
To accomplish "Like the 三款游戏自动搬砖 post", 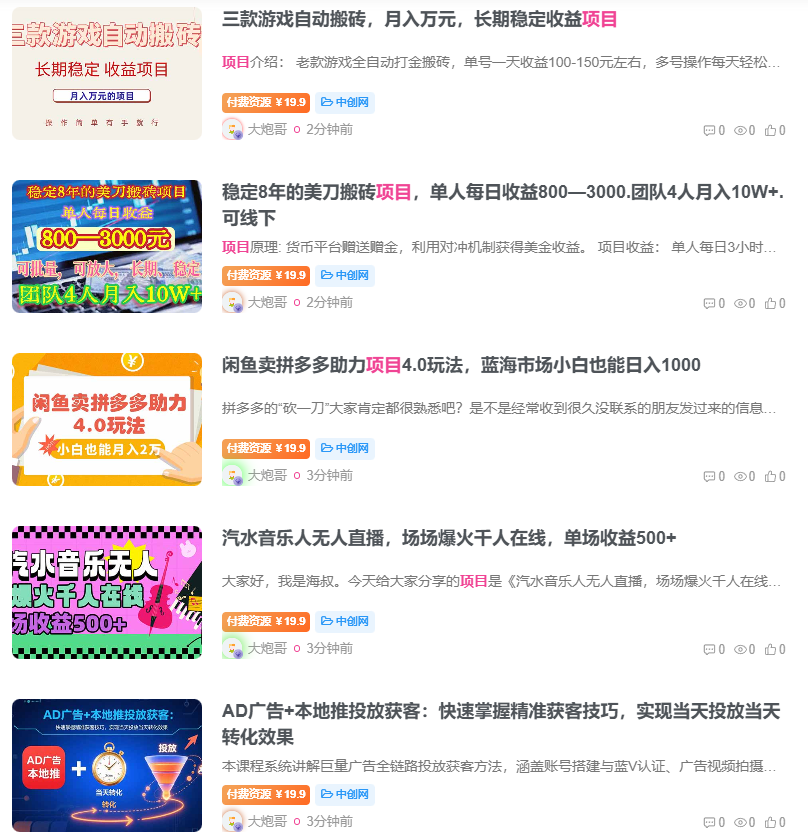I will point(775,130).
